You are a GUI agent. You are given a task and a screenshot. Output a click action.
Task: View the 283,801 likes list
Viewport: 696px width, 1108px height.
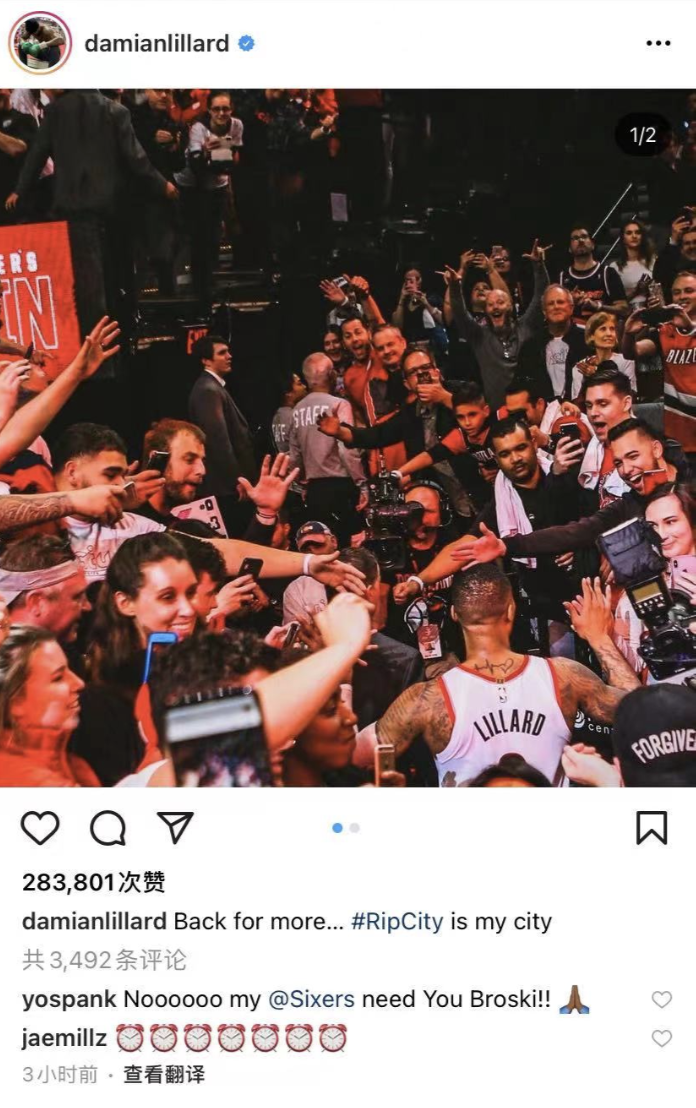(x=93, y=882)
